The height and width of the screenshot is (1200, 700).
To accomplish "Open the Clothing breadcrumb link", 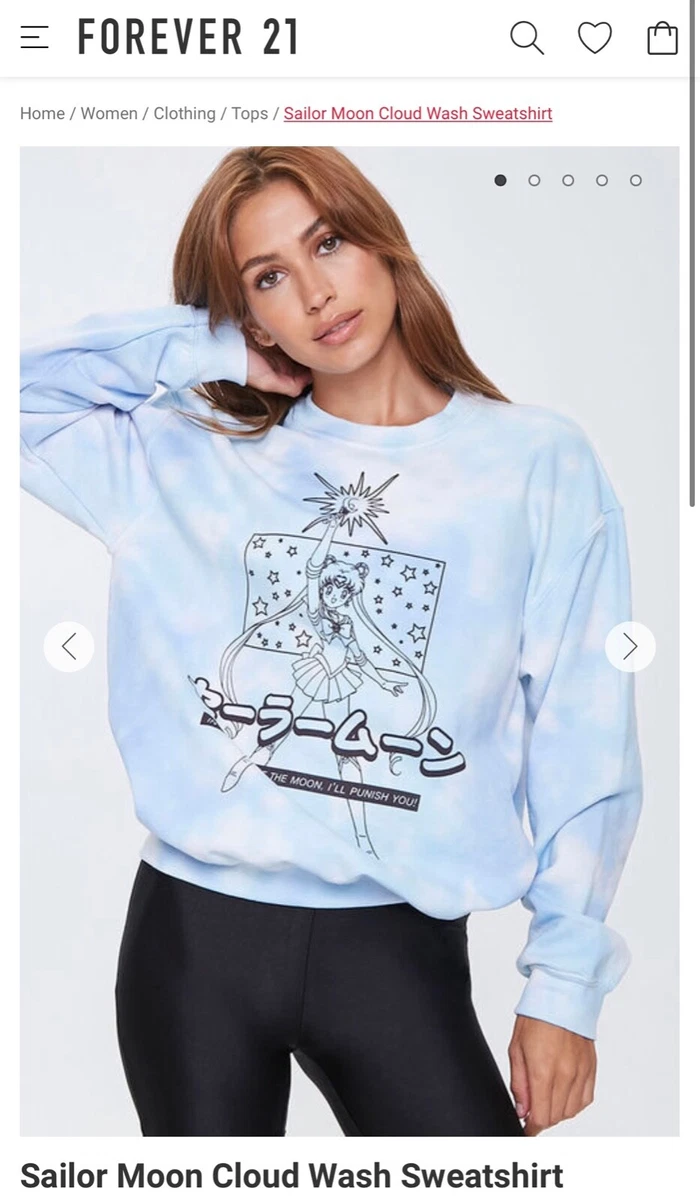I will (x=184, y=113).
